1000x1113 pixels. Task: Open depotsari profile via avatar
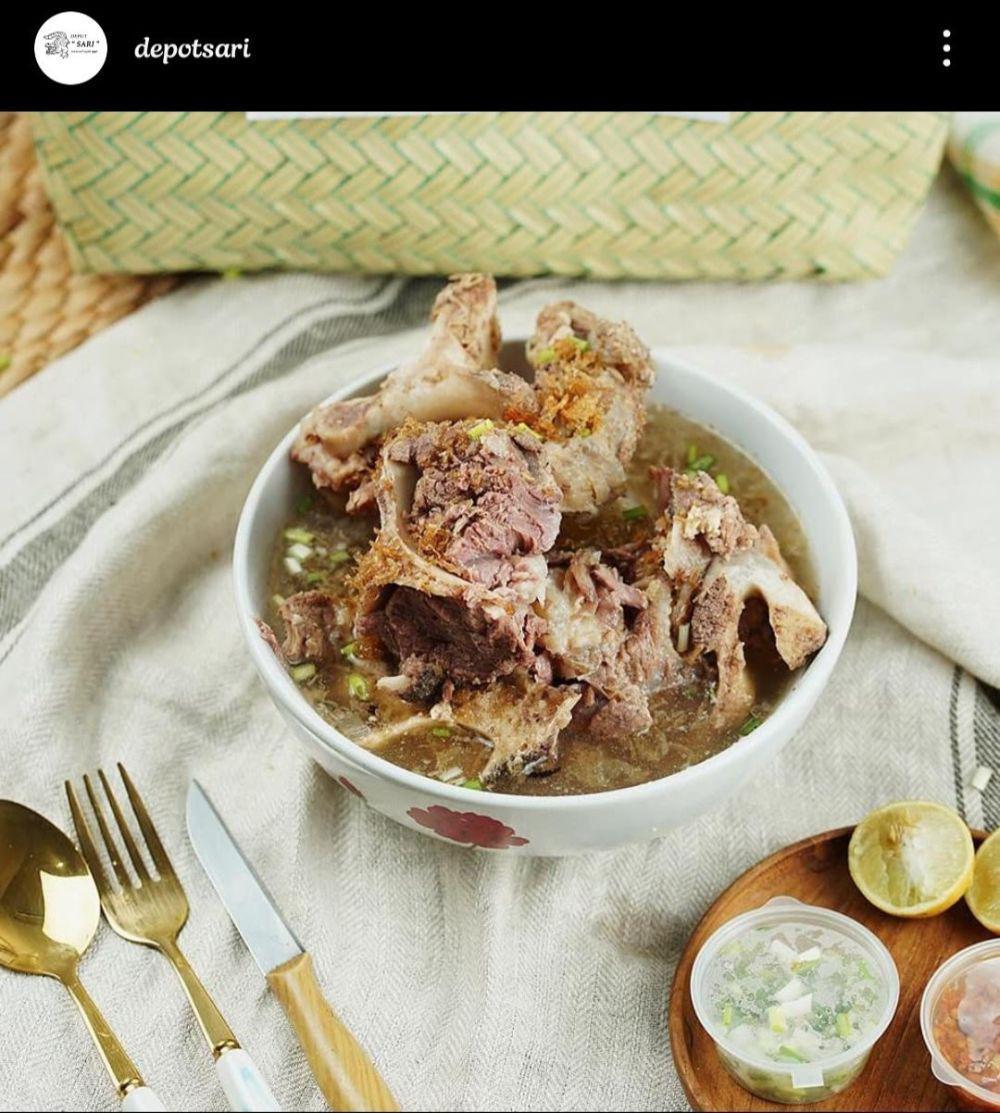click(70, 48)
